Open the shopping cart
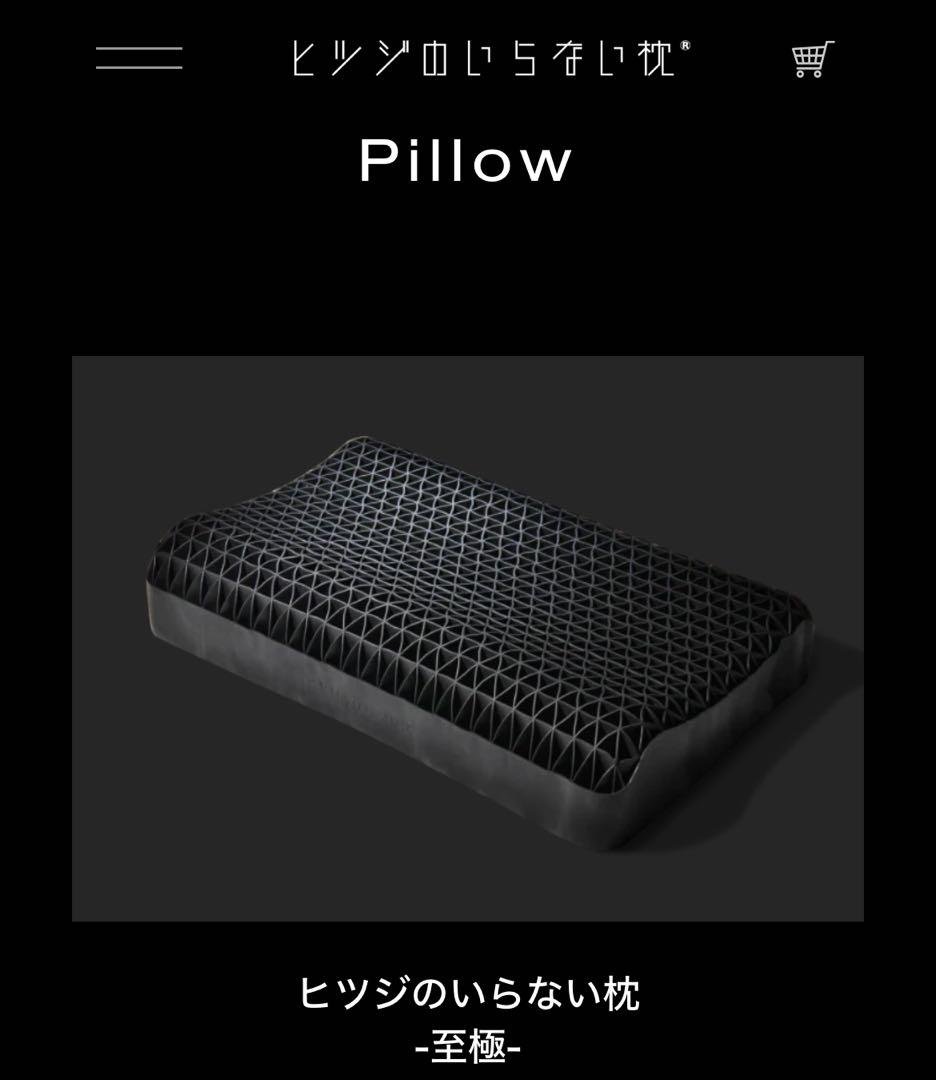The width and height of the screenshot is (936, 1080). tap(812, 59)
